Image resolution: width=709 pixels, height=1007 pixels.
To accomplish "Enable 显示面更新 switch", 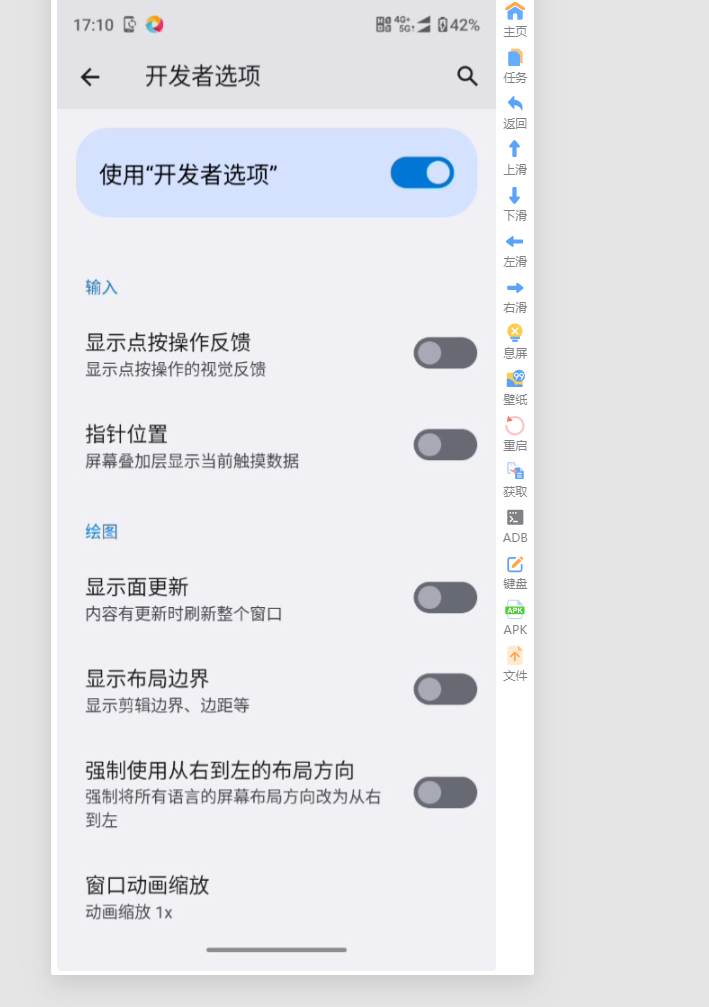I will 445,598.
